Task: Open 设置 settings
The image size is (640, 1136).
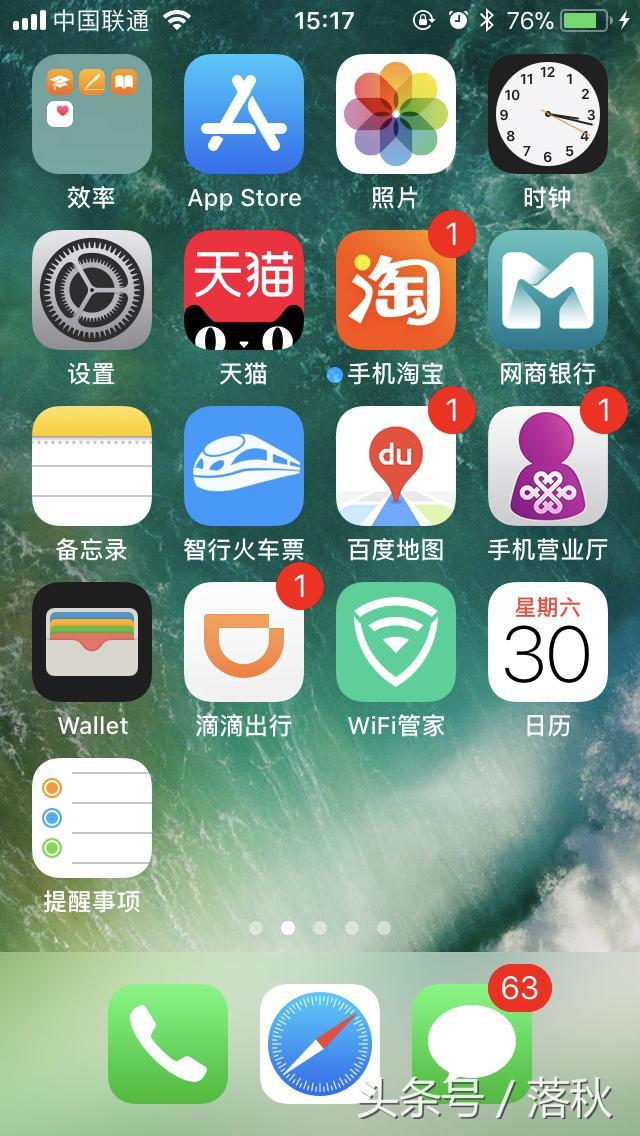Action: point(92,290)
